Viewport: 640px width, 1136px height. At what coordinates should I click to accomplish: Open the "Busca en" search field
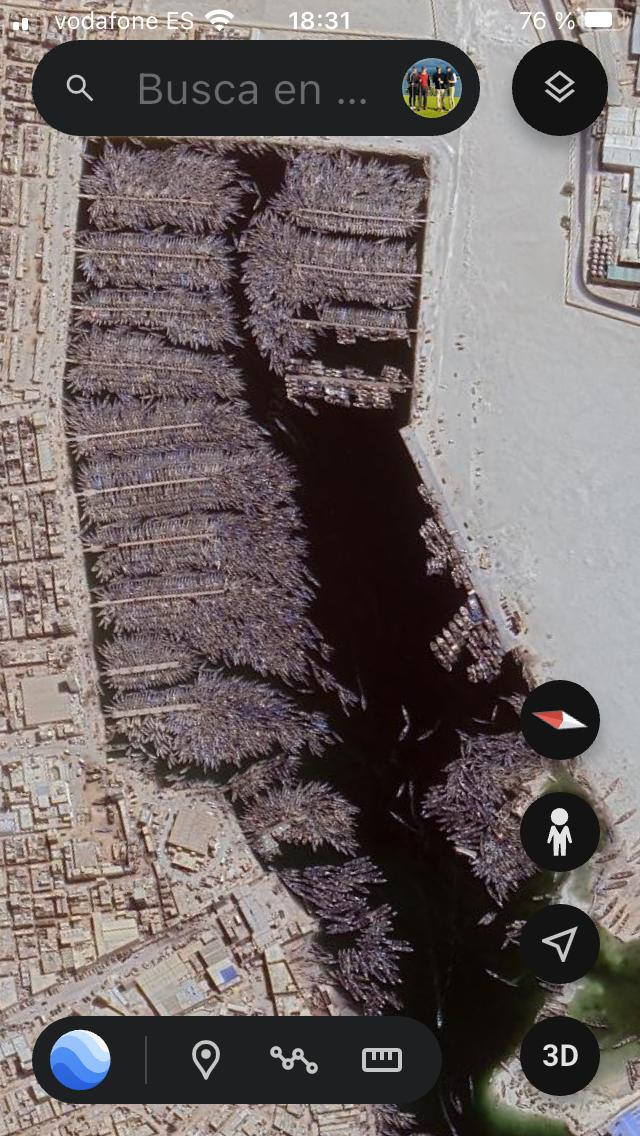click(250, 89)
